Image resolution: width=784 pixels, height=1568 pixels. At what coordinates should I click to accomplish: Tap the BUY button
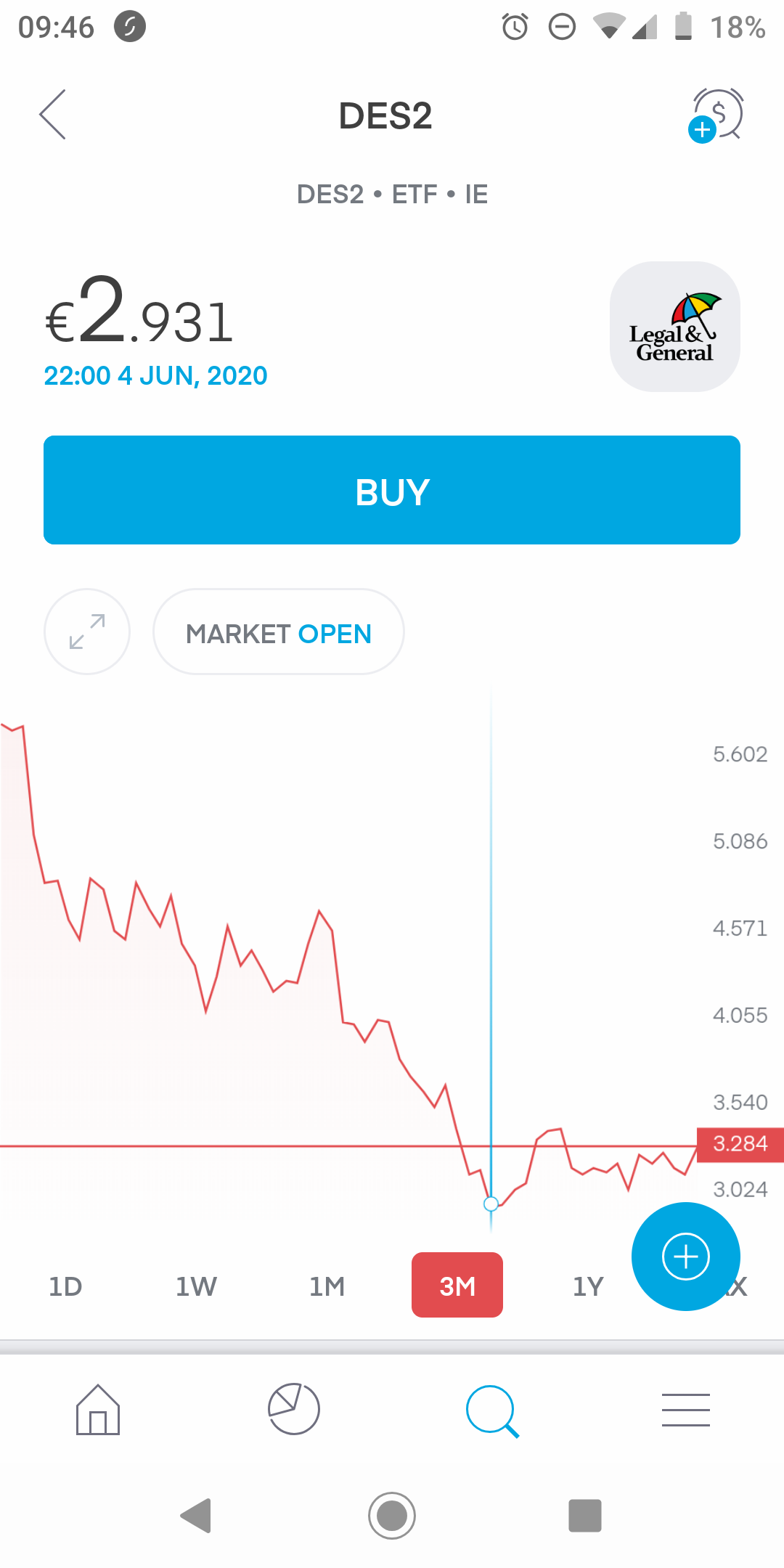point(392,490)
